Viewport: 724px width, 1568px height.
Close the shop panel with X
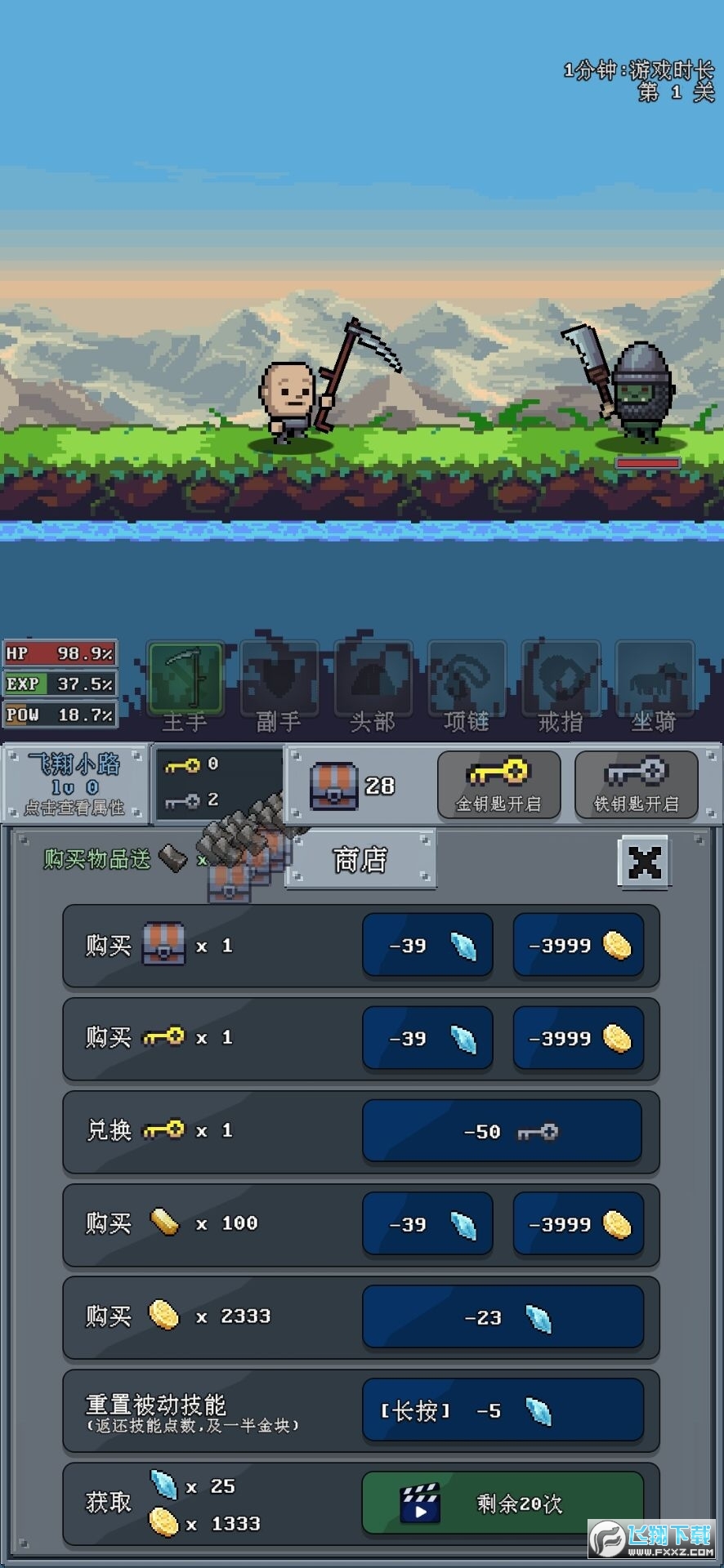click(x=645, y=862)
